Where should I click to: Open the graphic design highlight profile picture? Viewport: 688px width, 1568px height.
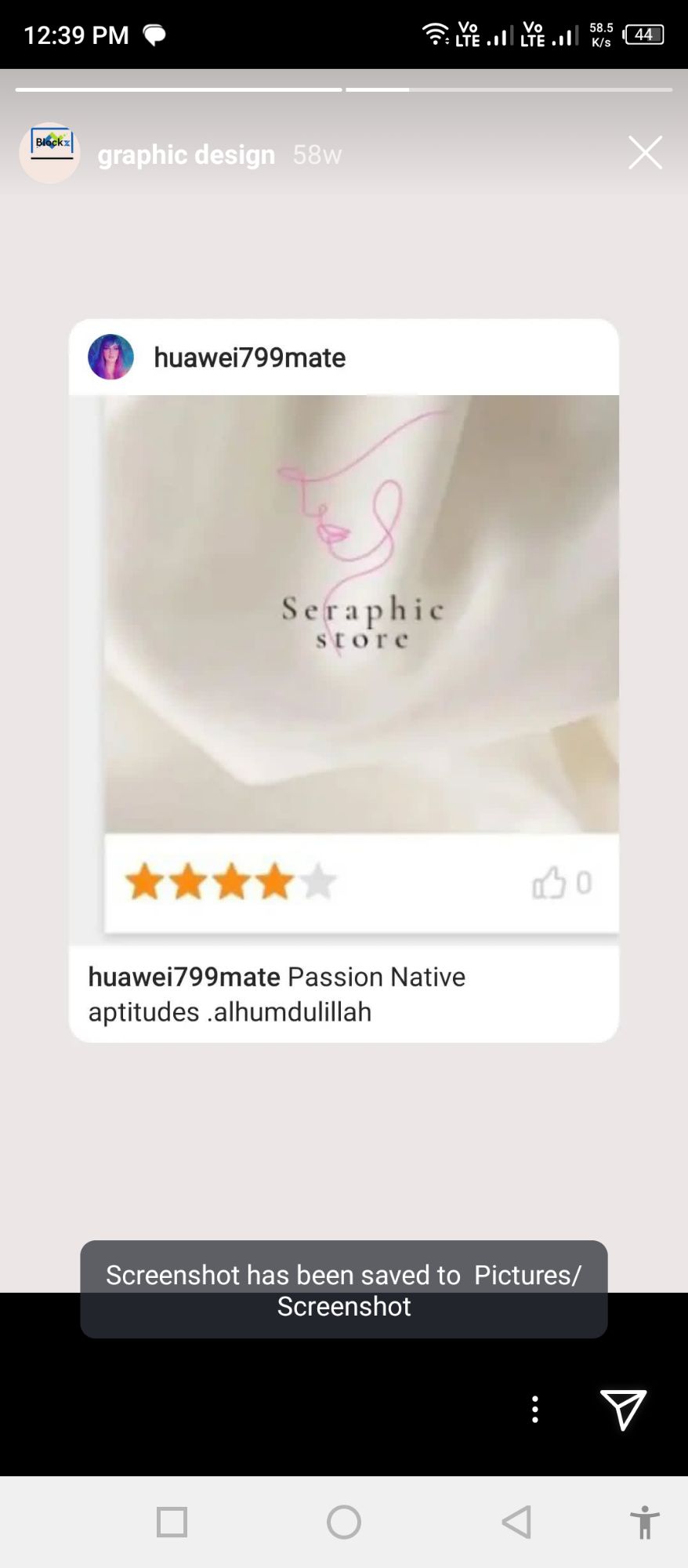point(49,153)
